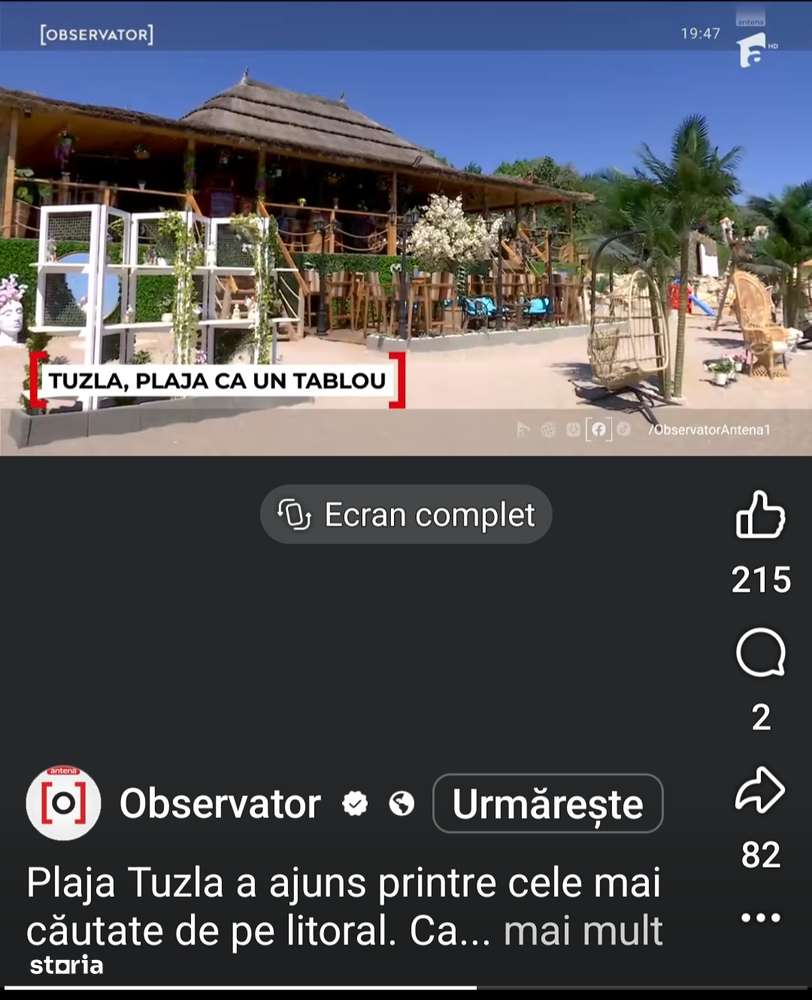Follow Observator with the Urmărește button
812x1000 pixels.
[547, 804]
